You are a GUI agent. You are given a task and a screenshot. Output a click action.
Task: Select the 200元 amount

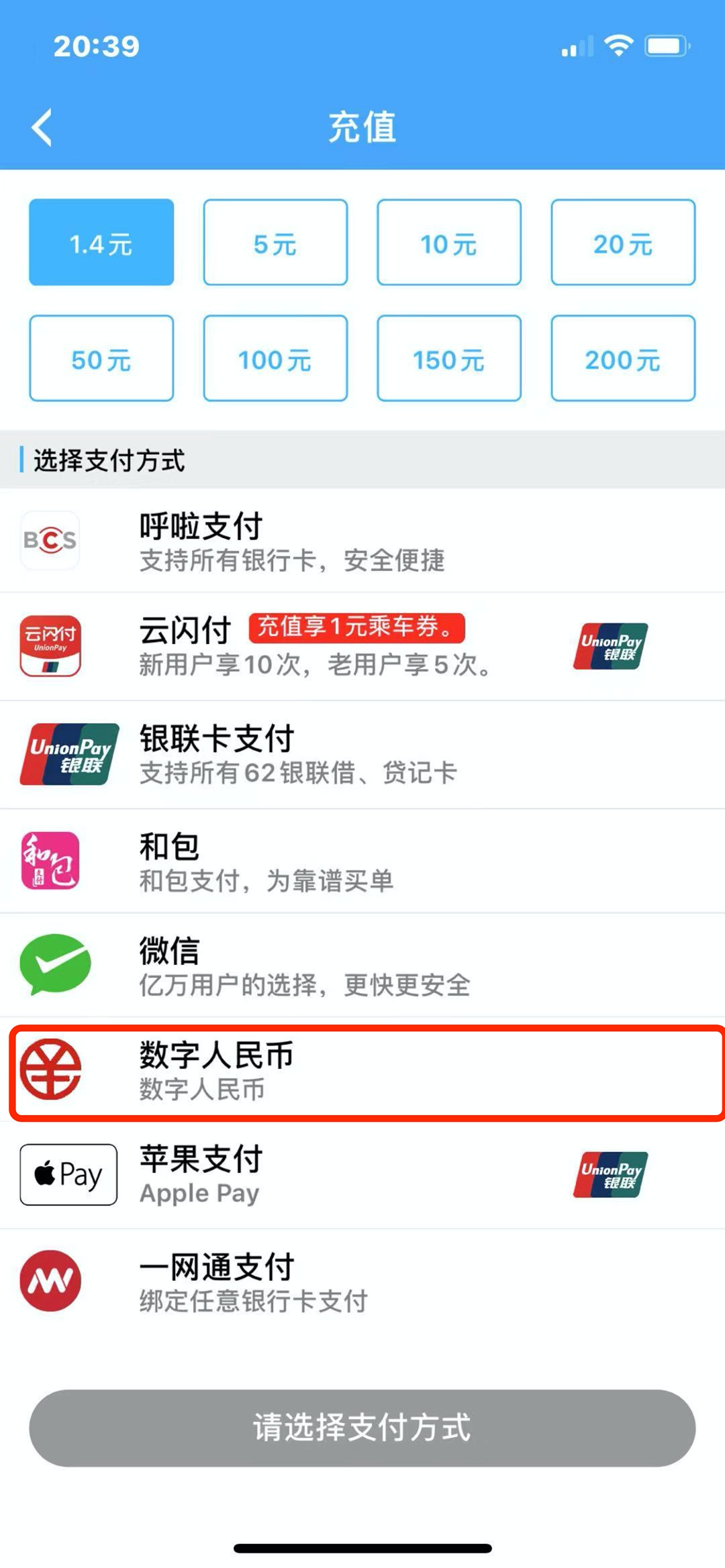pyautogui.click(x=623, y=358)
